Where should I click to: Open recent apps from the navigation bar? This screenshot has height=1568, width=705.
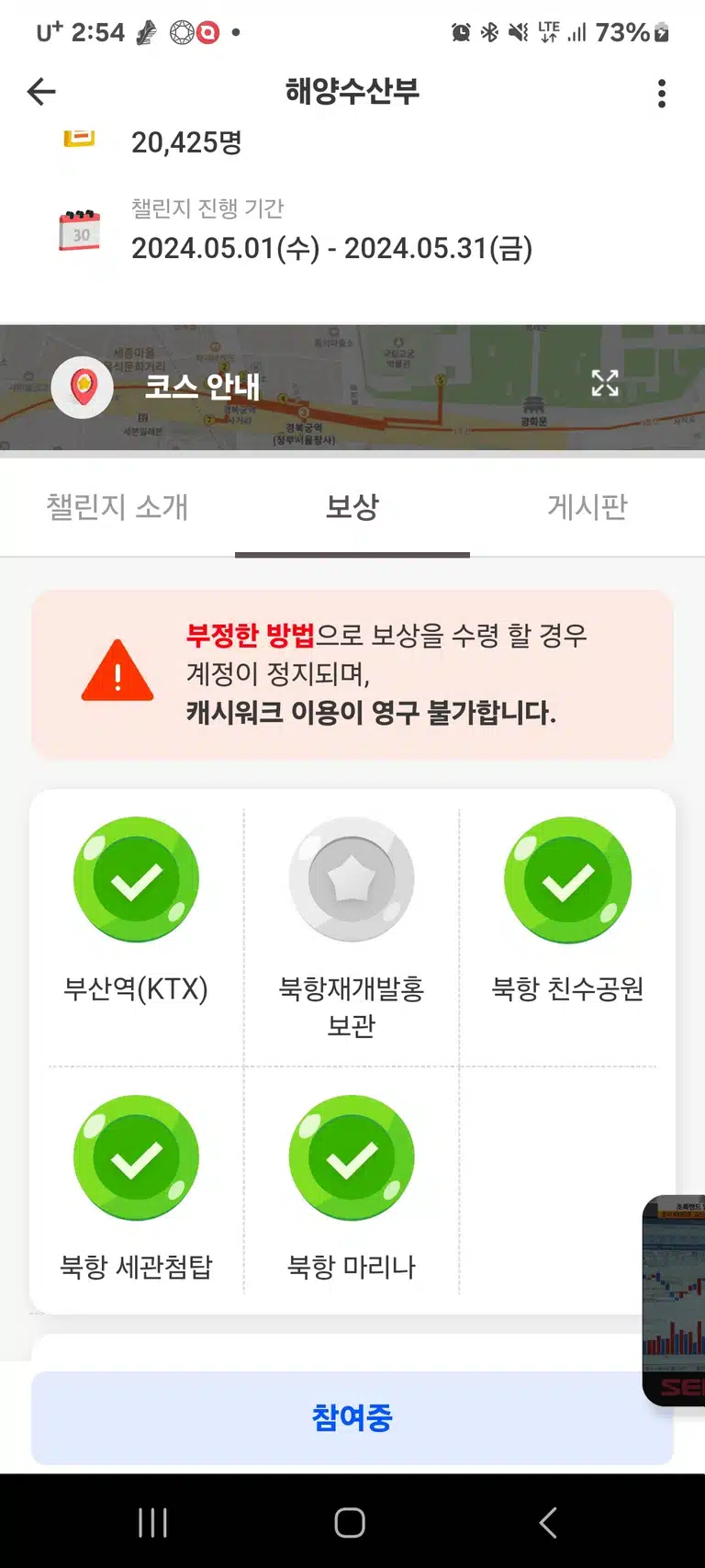coord(152,1522)
